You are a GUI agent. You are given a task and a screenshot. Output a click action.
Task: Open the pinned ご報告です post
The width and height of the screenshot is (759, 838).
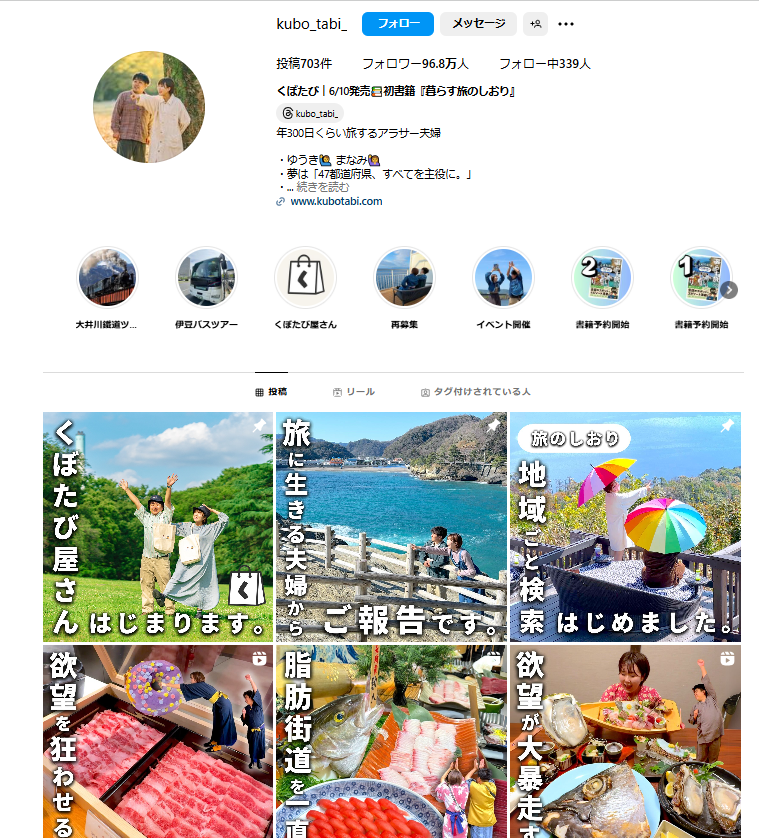coord(391,527)
